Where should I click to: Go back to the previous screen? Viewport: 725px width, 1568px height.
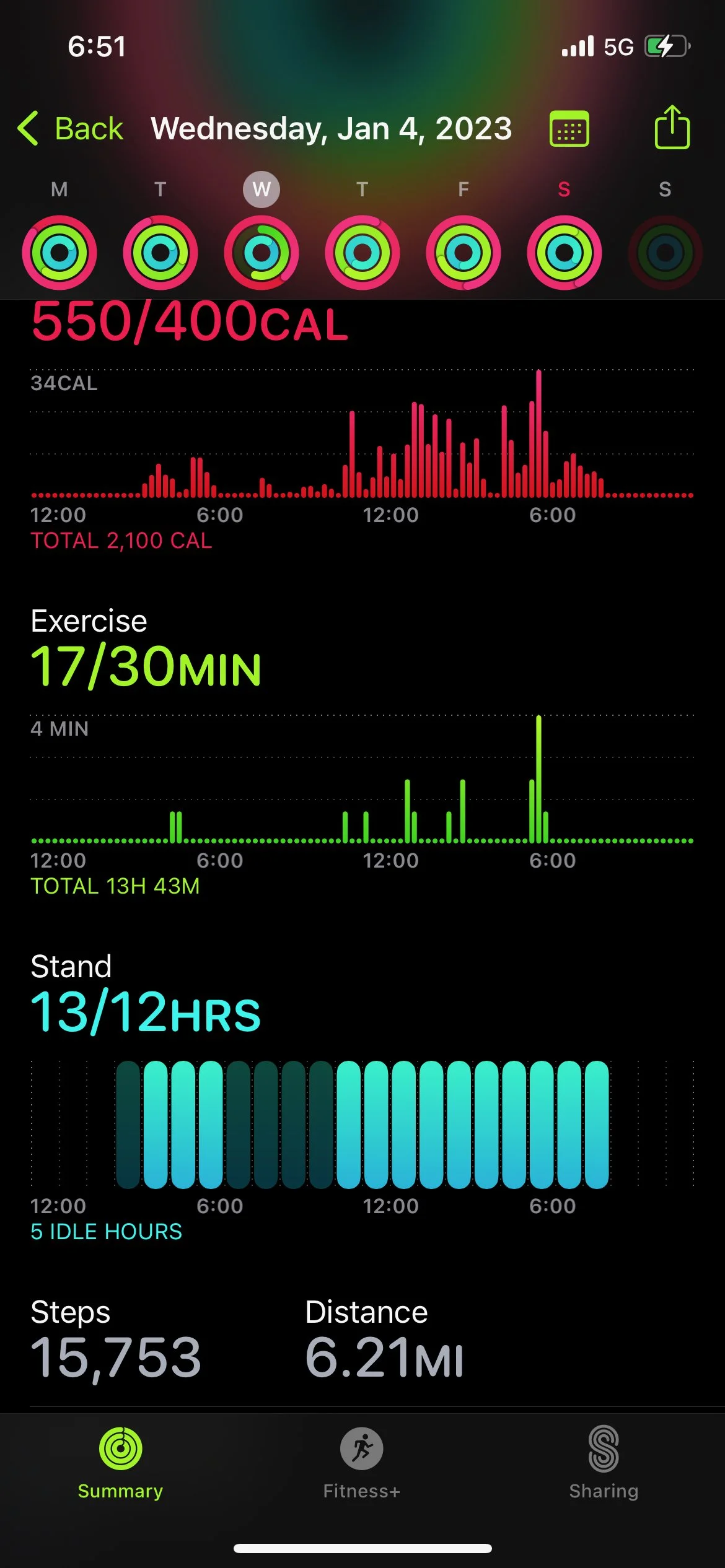click(x=71, y=129)
